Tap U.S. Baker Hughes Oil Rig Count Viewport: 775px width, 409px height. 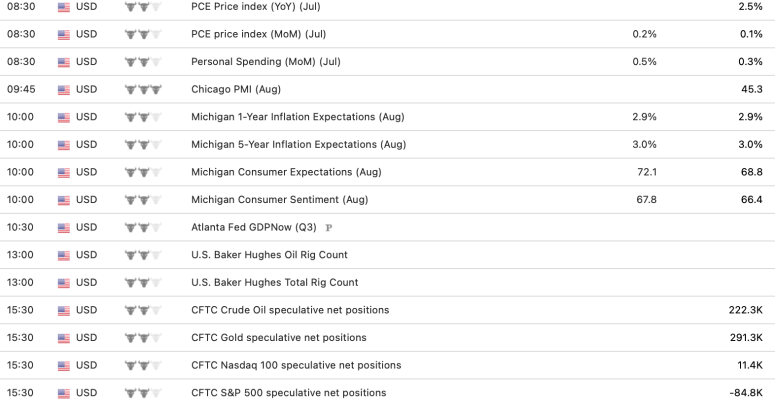pyautogui.click(x=269, y=255)
